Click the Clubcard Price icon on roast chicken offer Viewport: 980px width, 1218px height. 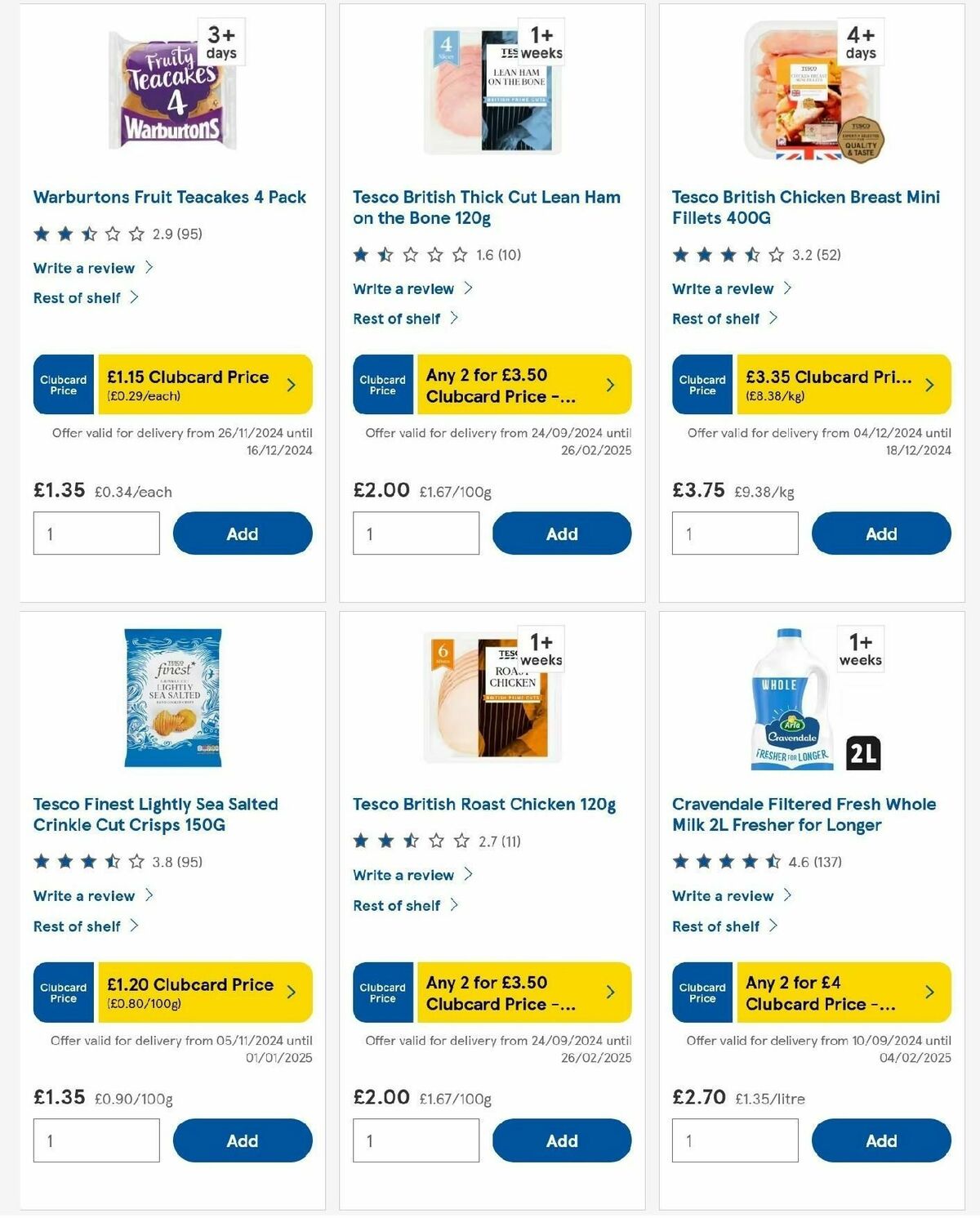click(382, 992)
